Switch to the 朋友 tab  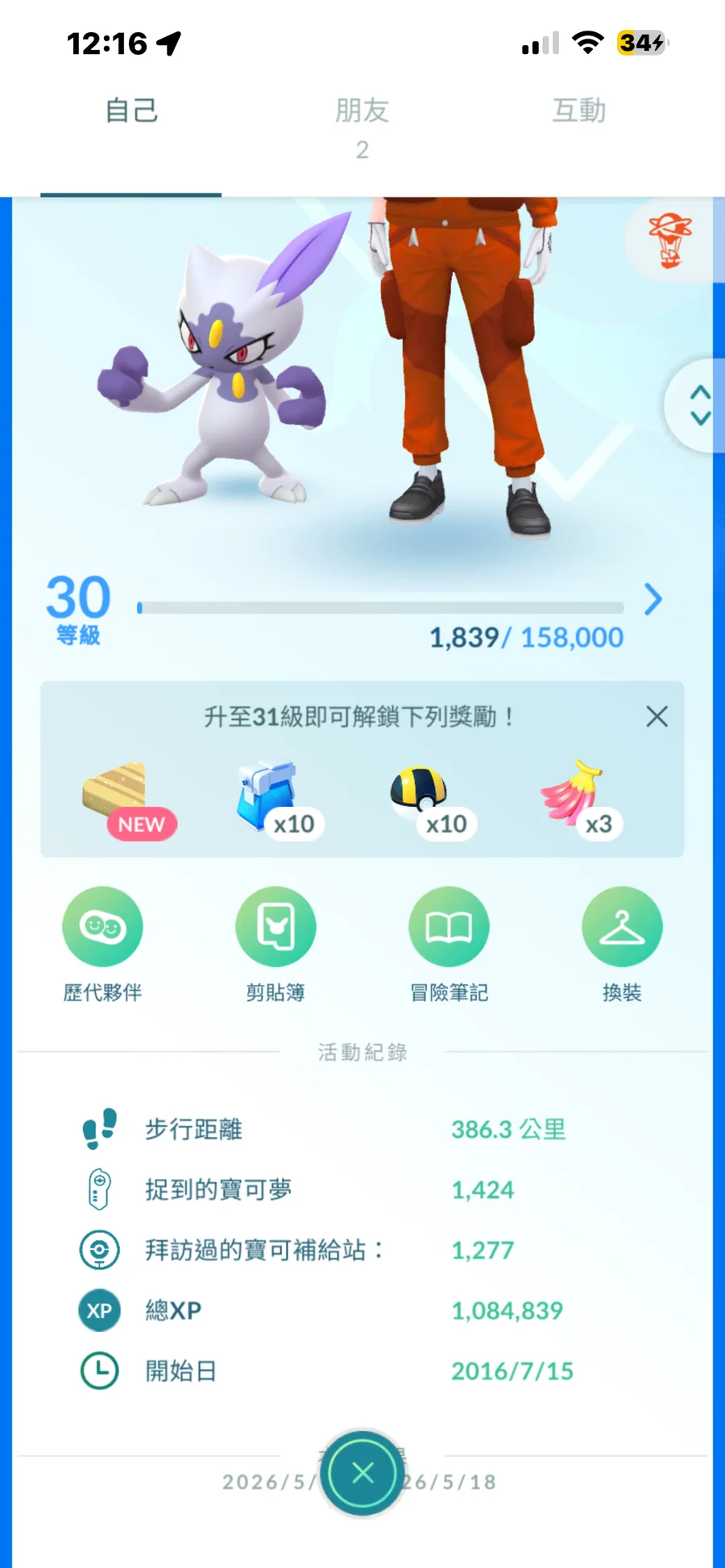362,129
